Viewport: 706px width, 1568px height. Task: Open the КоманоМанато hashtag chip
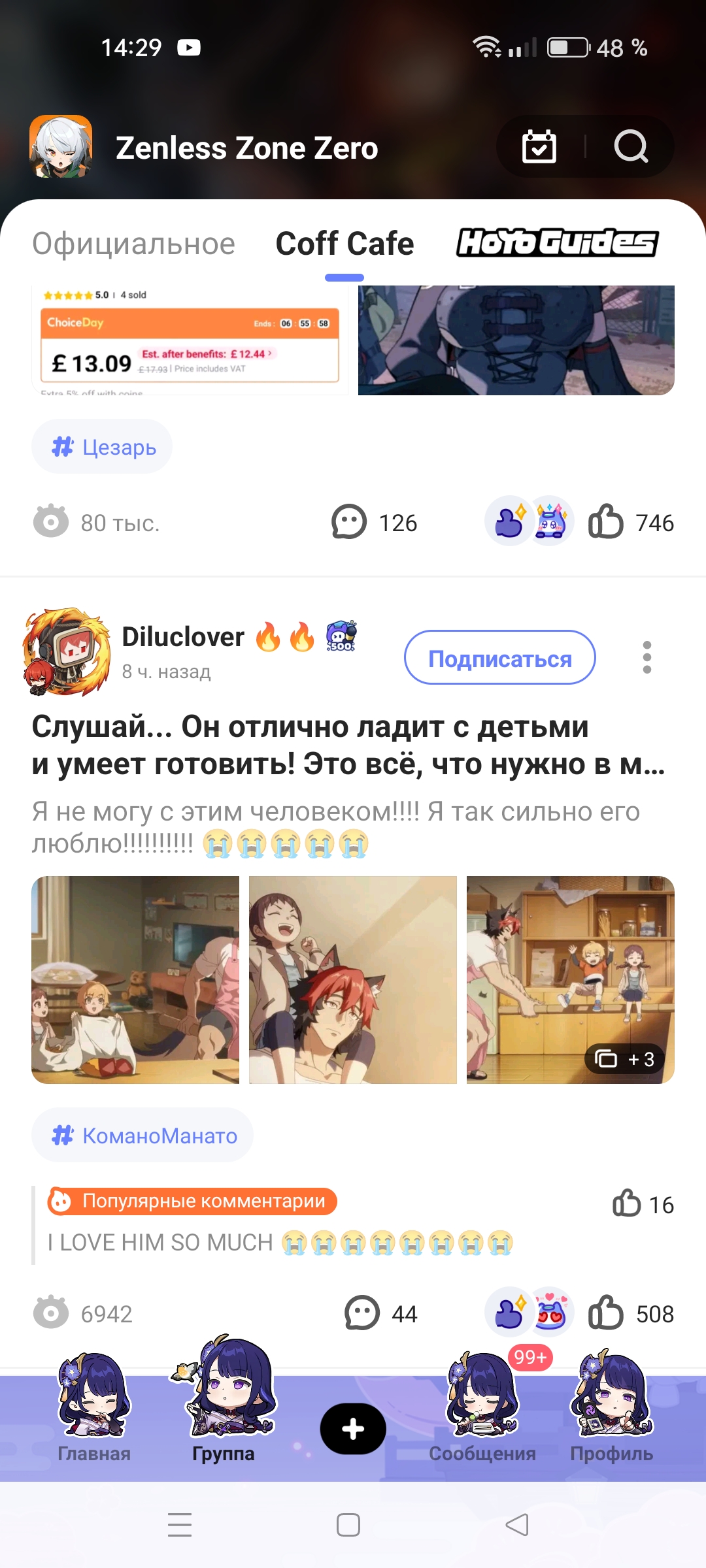pyautogui.click(x=143, y=1135)
